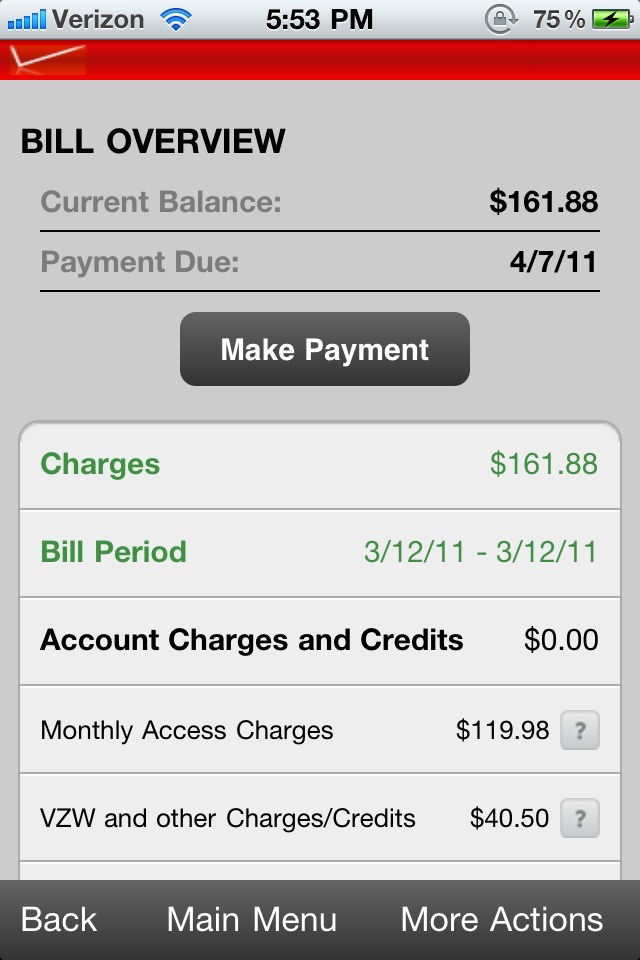The height and width of the screenshot is (960, 640).
Task: Show help for VZW and other Charges/Credits
Action: coord(580,819)
